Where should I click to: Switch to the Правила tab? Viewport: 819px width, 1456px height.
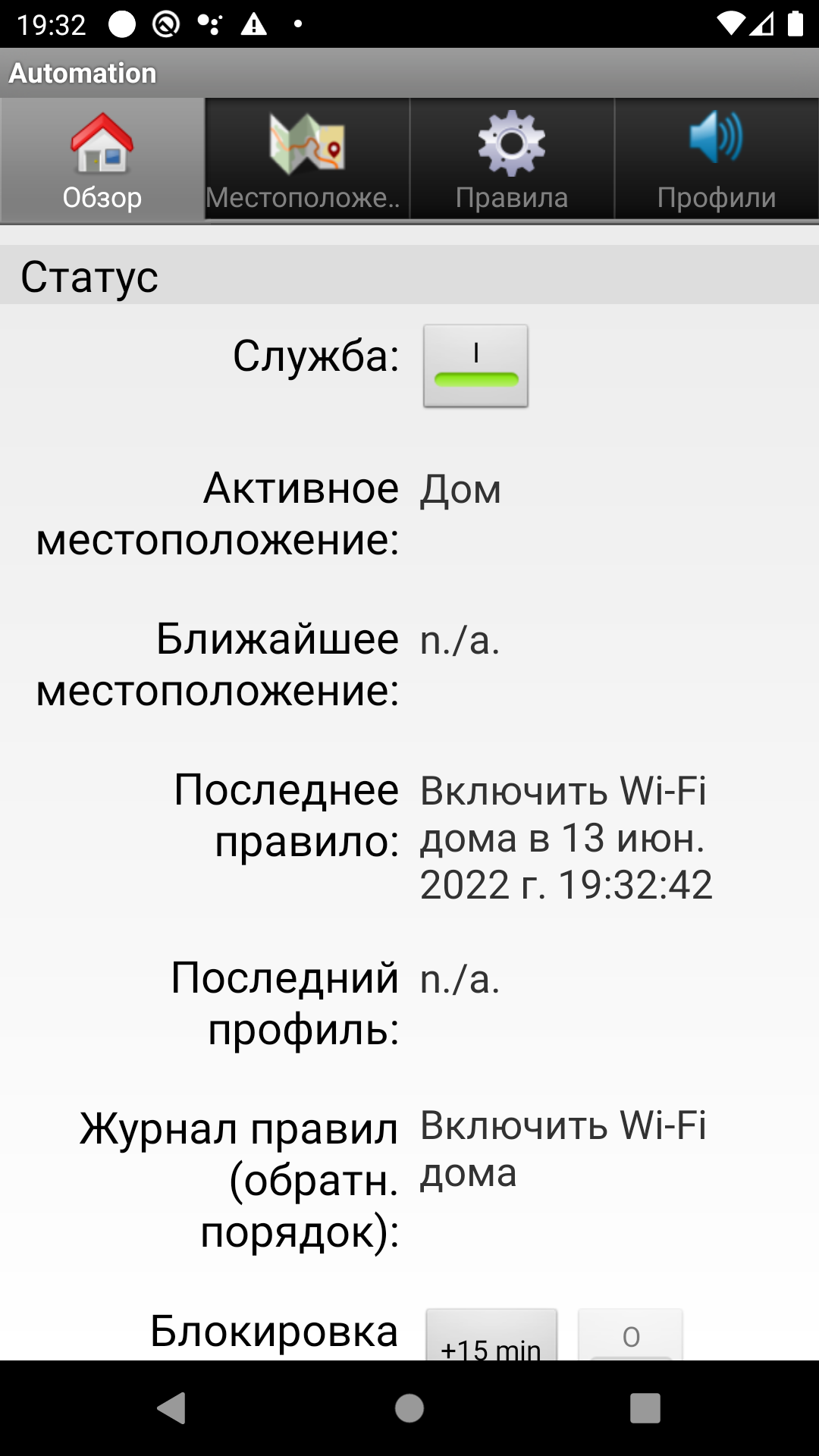[512, 160]
